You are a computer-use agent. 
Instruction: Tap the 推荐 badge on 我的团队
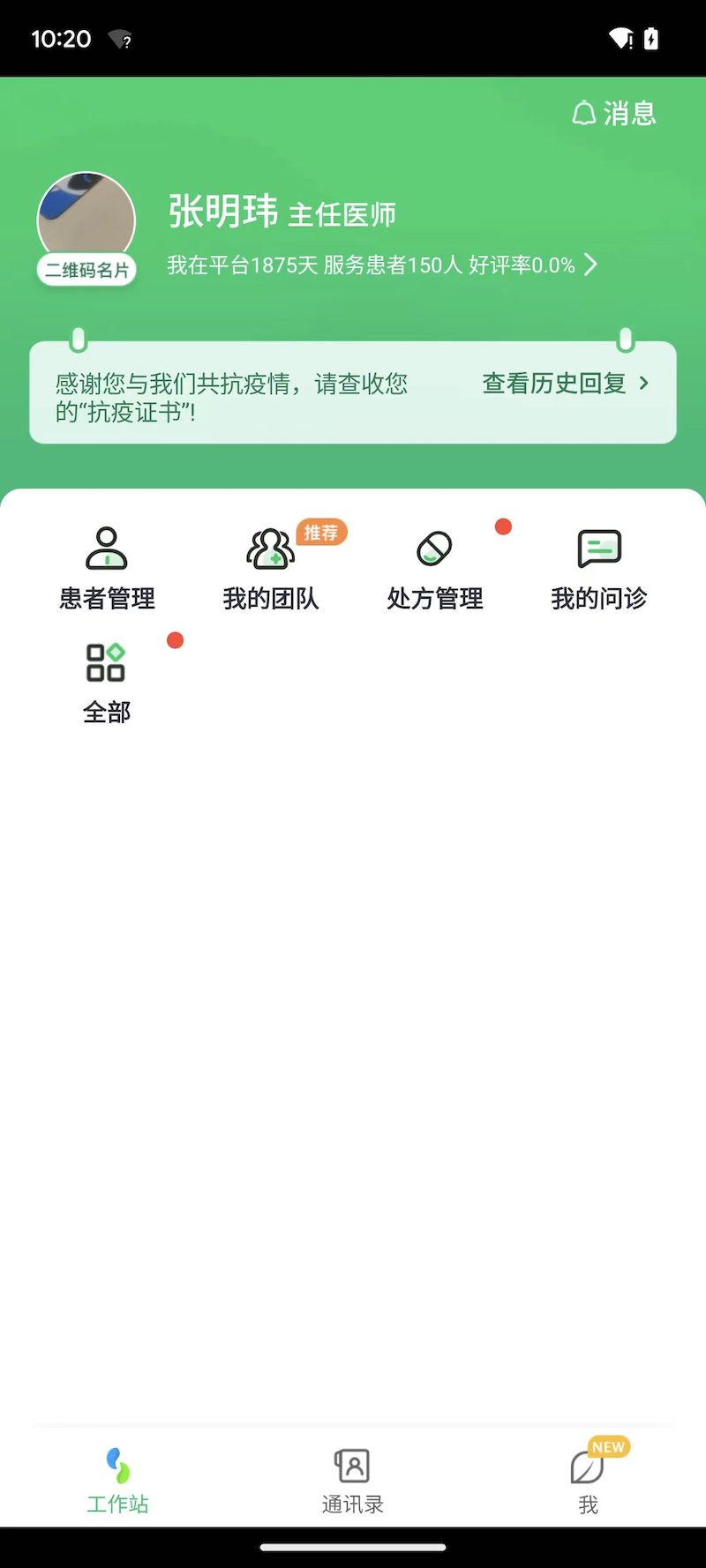pyautogui.click(x=320, y=533)
